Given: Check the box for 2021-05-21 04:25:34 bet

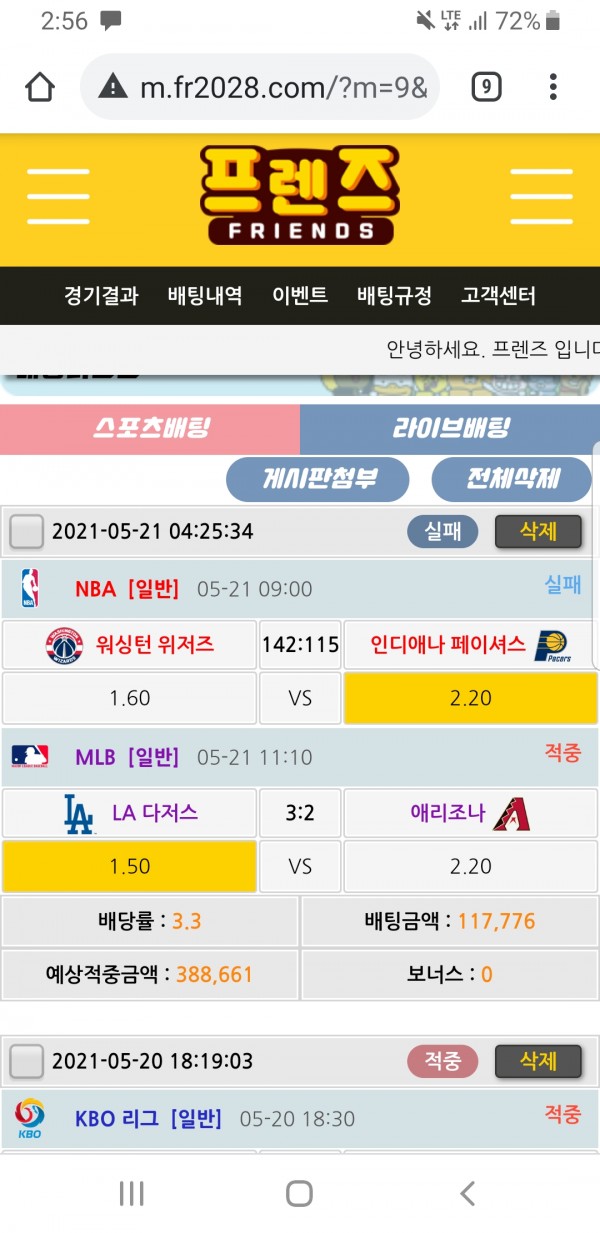Looking at the screenshot, I should (x=27, y=531).
